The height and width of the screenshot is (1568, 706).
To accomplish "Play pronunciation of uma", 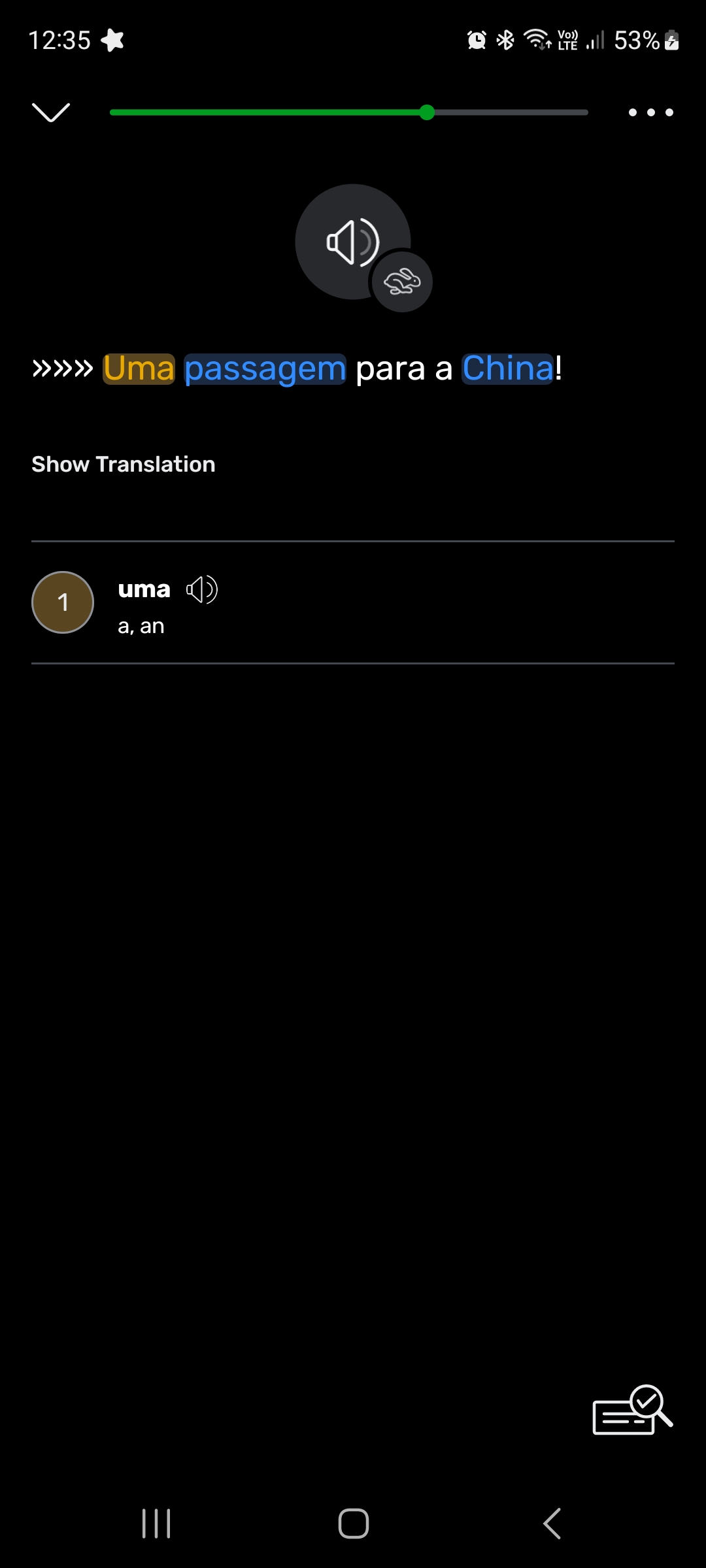I will (202, 590).
